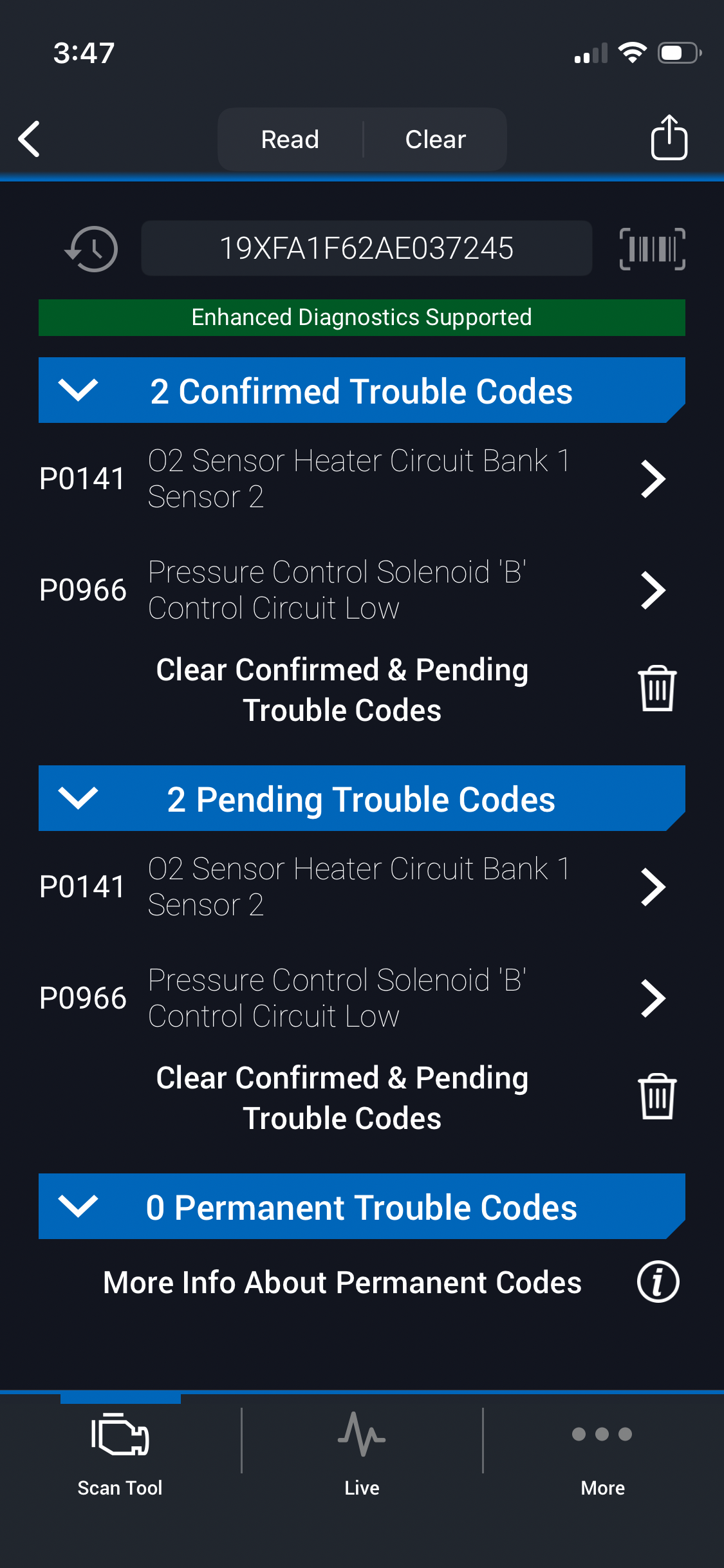Open the VIN history clock icon

91,248
